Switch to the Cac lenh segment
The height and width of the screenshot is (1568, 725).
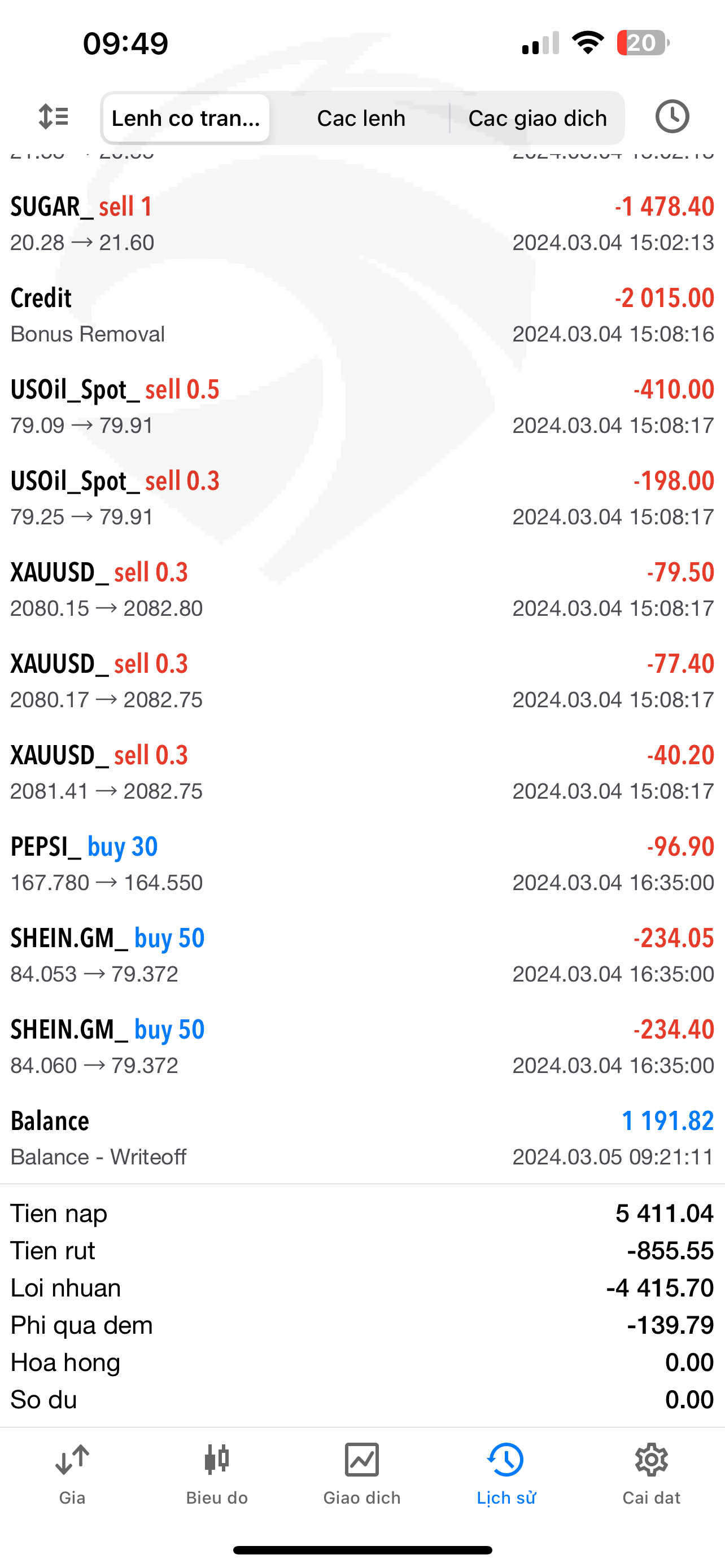[361, 117]
